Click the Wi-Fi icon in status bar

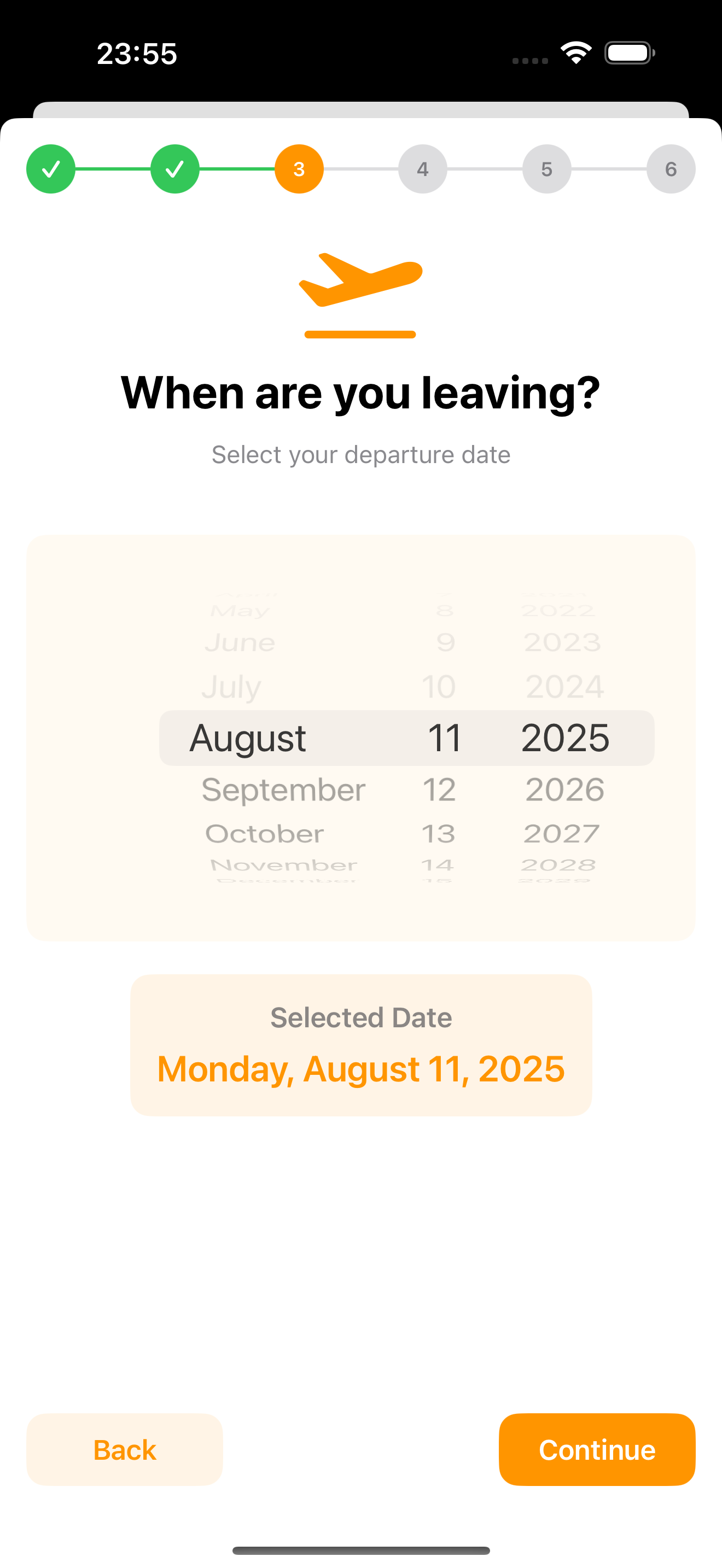pyautogui.click(x=575, y=53)
